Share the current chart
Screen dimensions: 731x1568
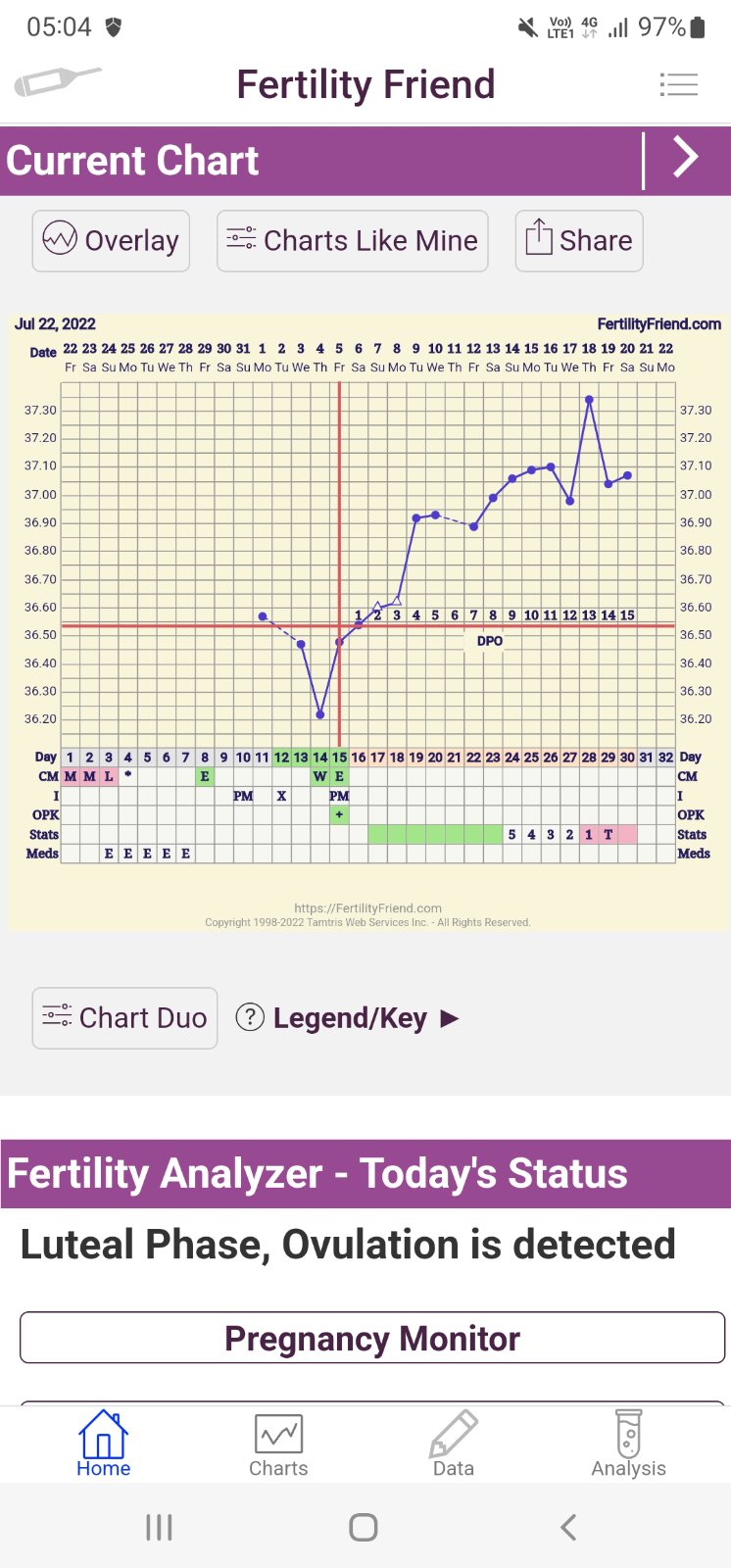pos(578,240)
